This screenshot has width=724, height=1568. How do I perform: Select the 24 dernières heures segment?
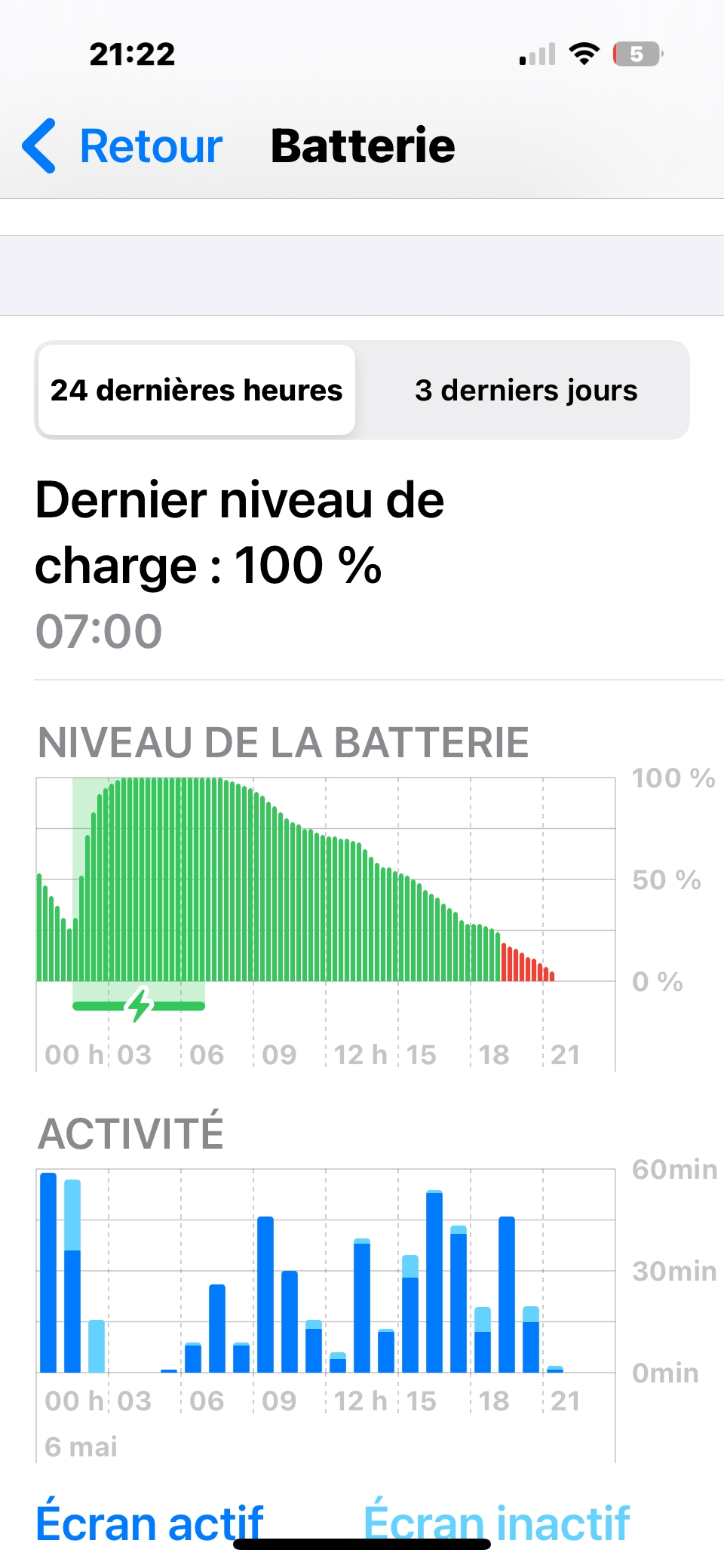pos(197,390)
